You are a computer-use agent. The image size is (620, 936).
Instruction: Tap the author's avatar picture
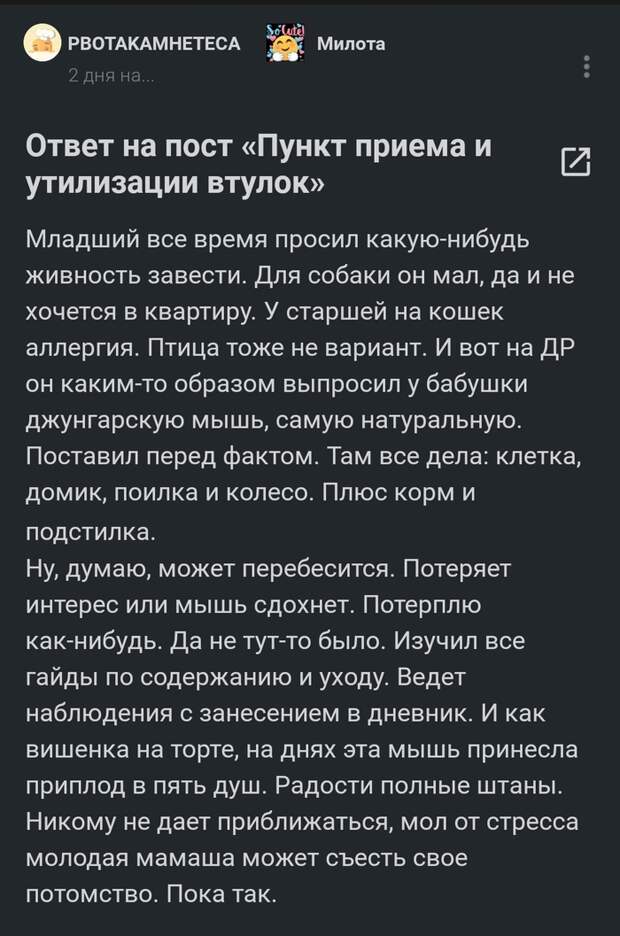coord(42,44)
